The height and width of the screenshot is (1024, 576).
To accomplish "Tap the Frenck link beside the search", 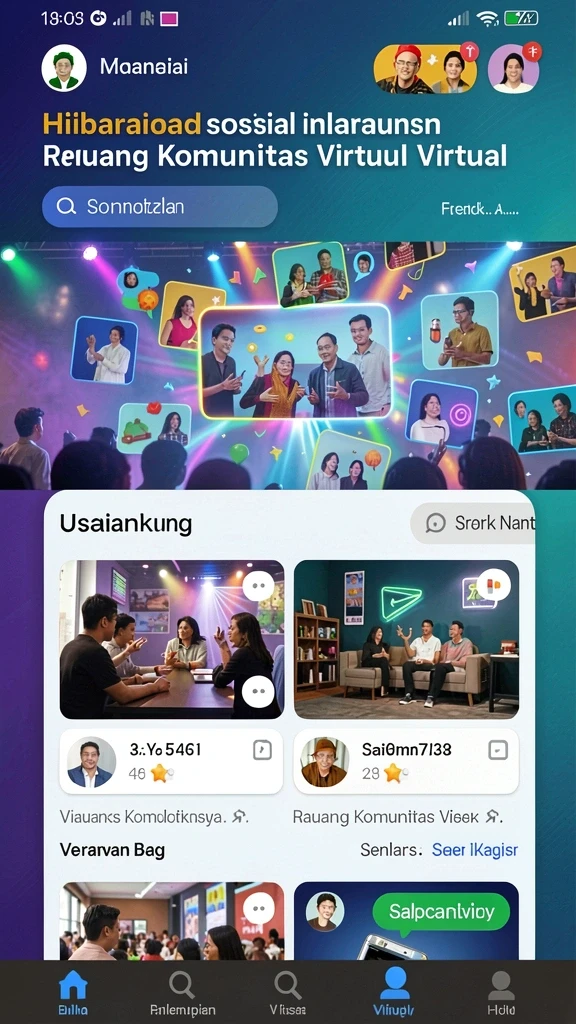I will (479, 209).
